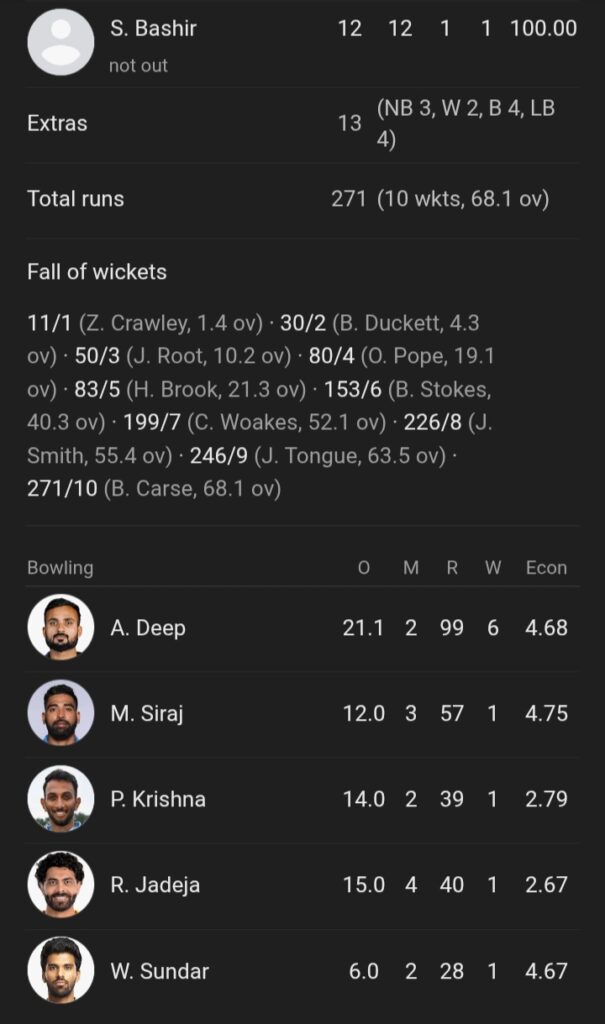The width and height of the screenshot is (605, 1024).
Task: Open A. Deep's bowling row
Action: 302,628
